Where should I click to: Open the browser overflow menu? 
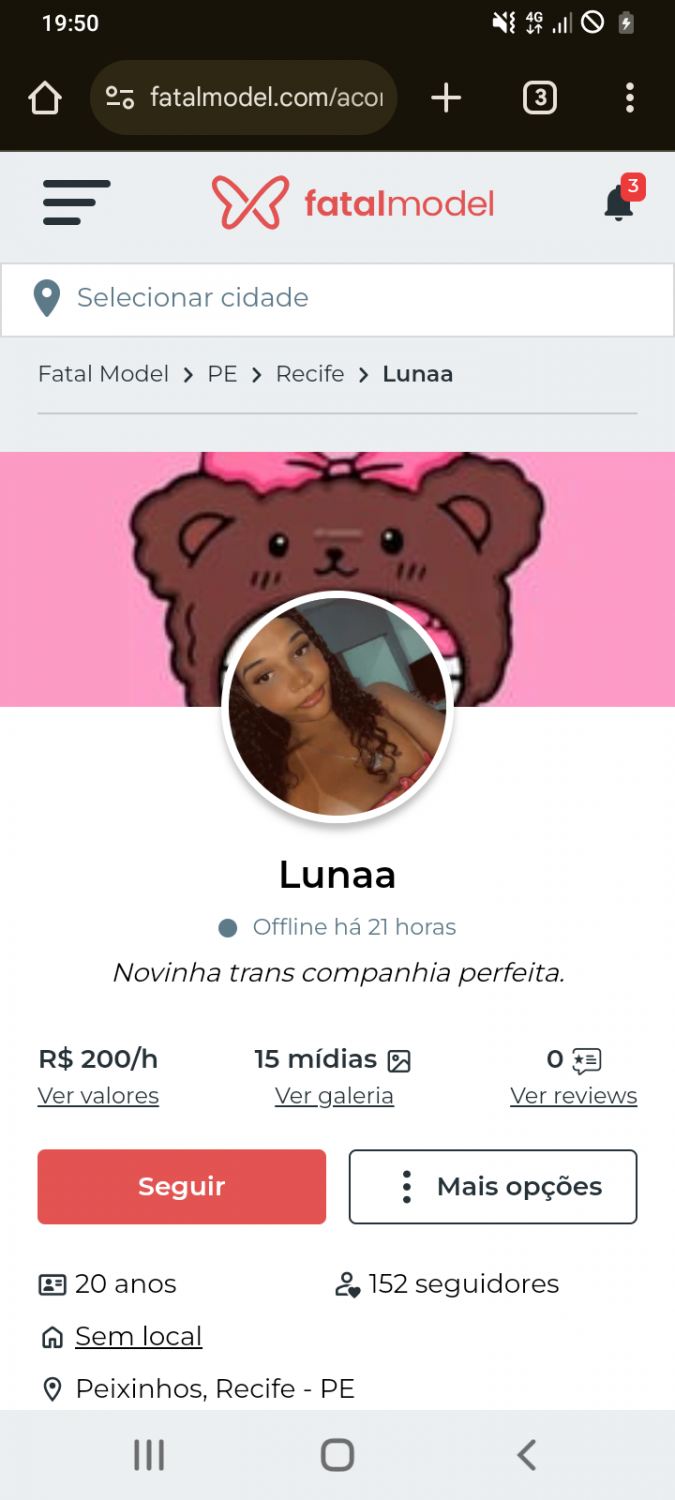[629, 98]
